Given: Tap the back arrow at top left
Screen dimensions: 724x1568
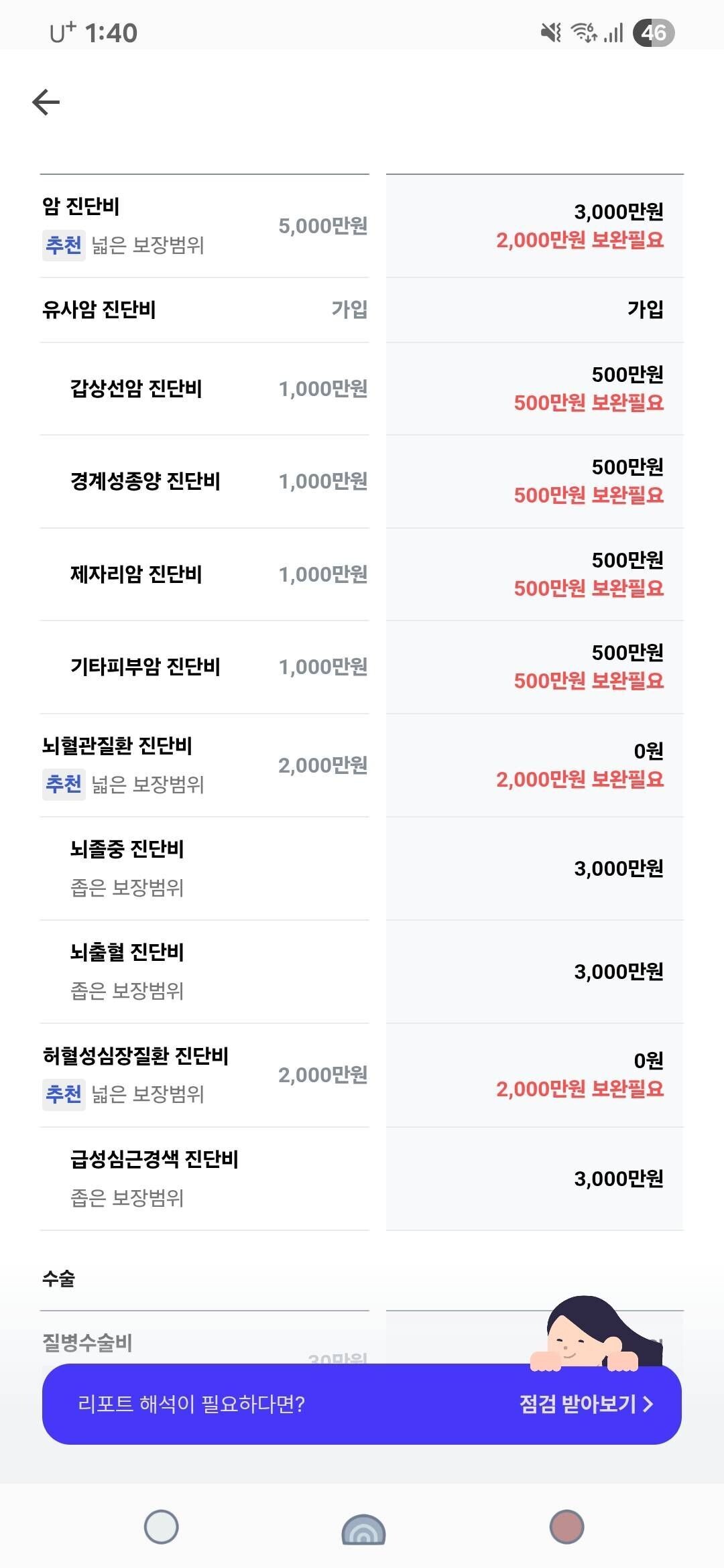Looking at the screenshot, I should tap(46, 102).
